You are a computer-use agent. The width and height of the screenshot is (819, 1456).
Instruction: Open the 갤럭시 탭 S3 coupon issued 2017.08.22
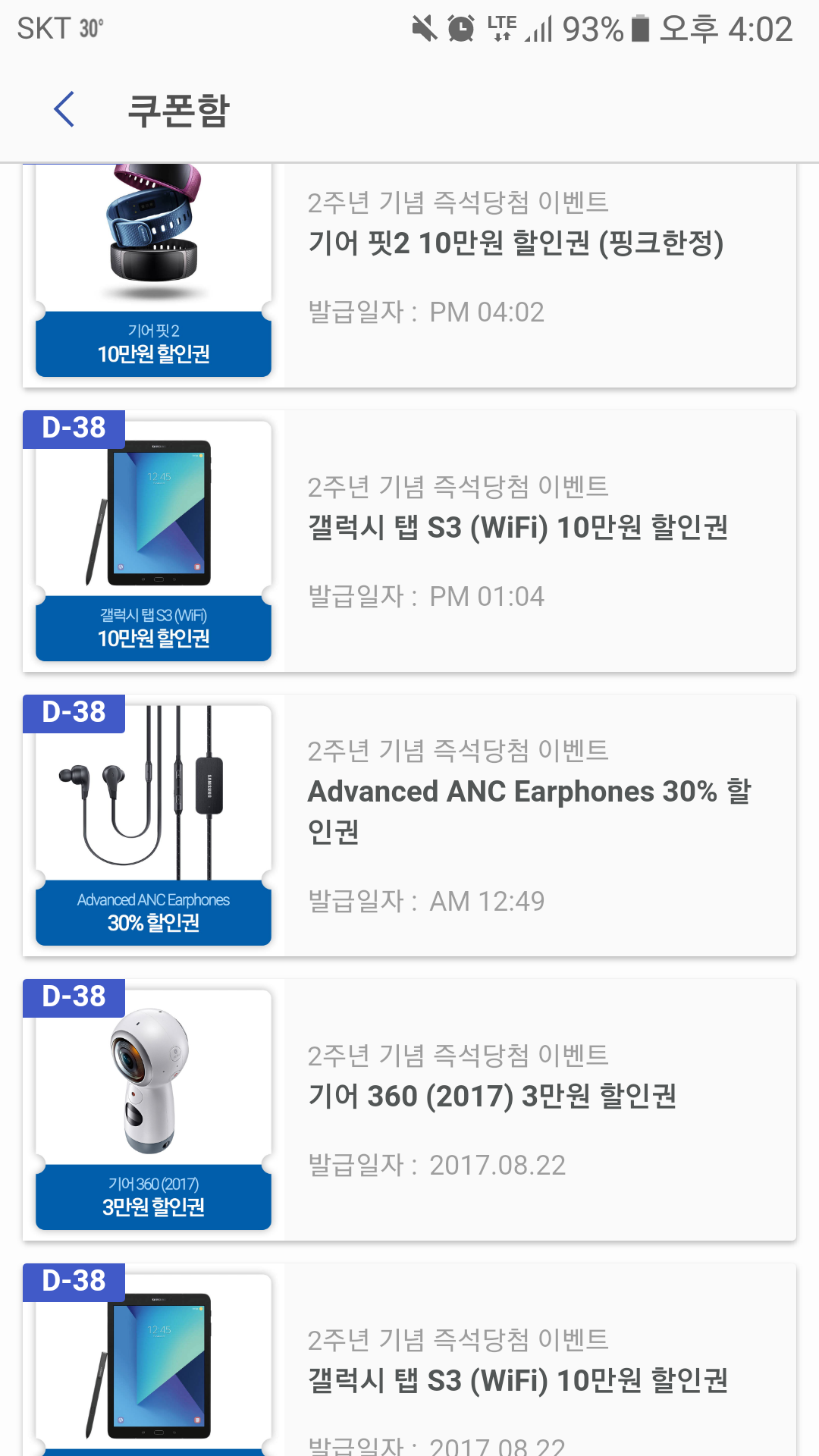click(x=409, y=1365)
